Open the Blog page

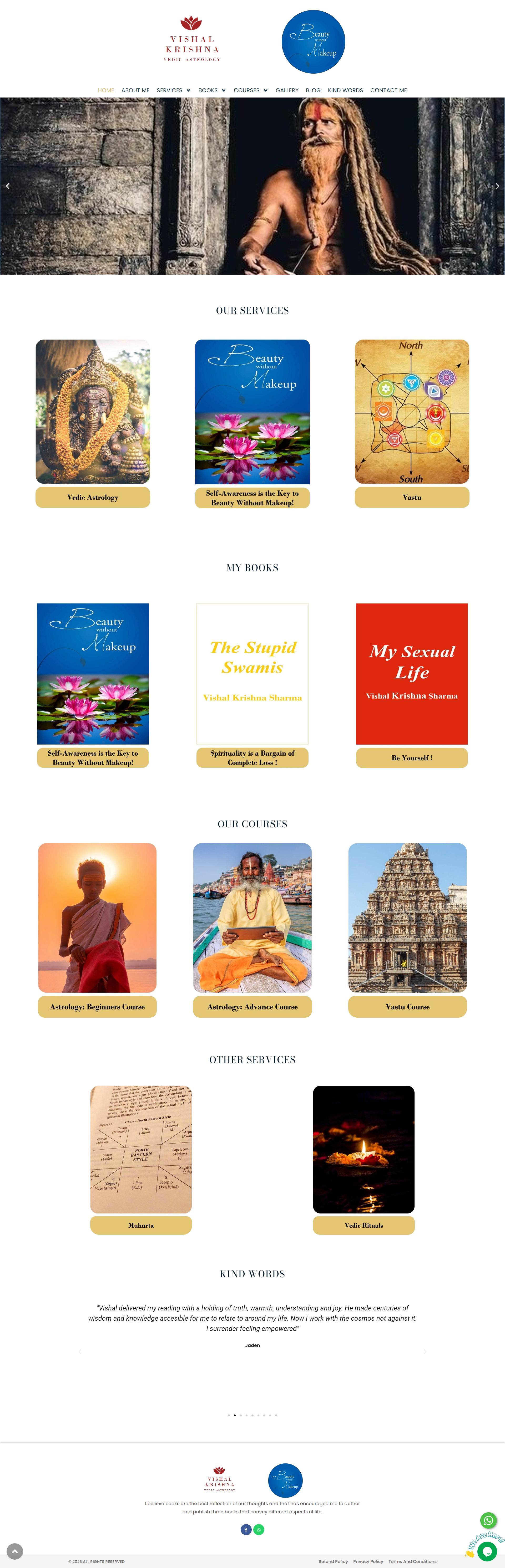pos(313,90)
